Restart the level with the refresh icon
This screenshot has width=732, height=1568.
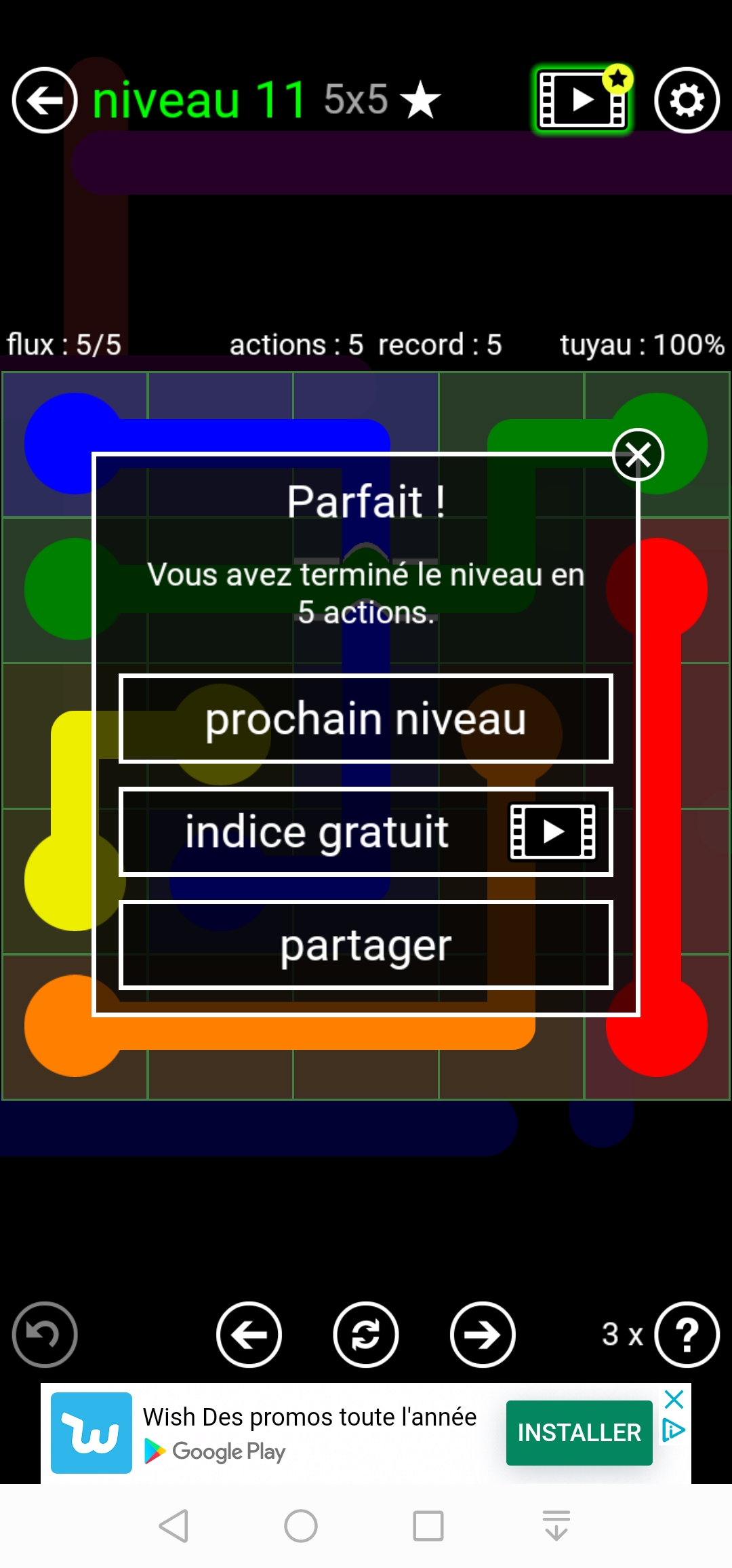coord(366,1335)
